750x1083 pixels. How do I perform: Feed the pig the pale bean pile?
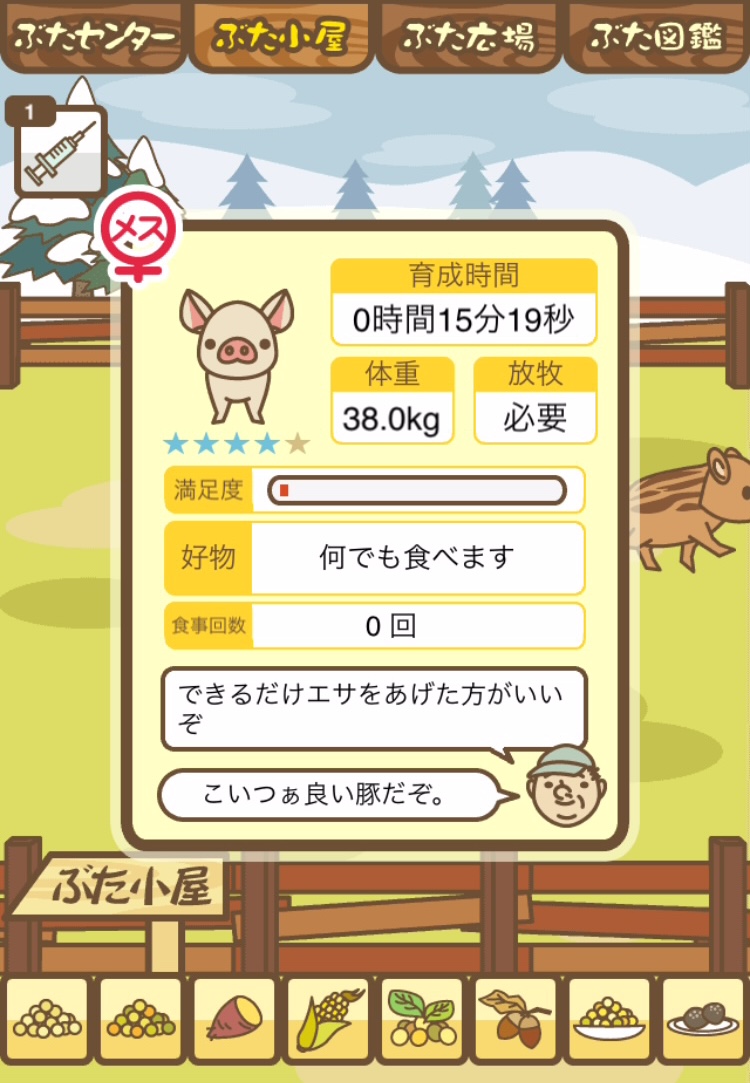coord(47,1020)
